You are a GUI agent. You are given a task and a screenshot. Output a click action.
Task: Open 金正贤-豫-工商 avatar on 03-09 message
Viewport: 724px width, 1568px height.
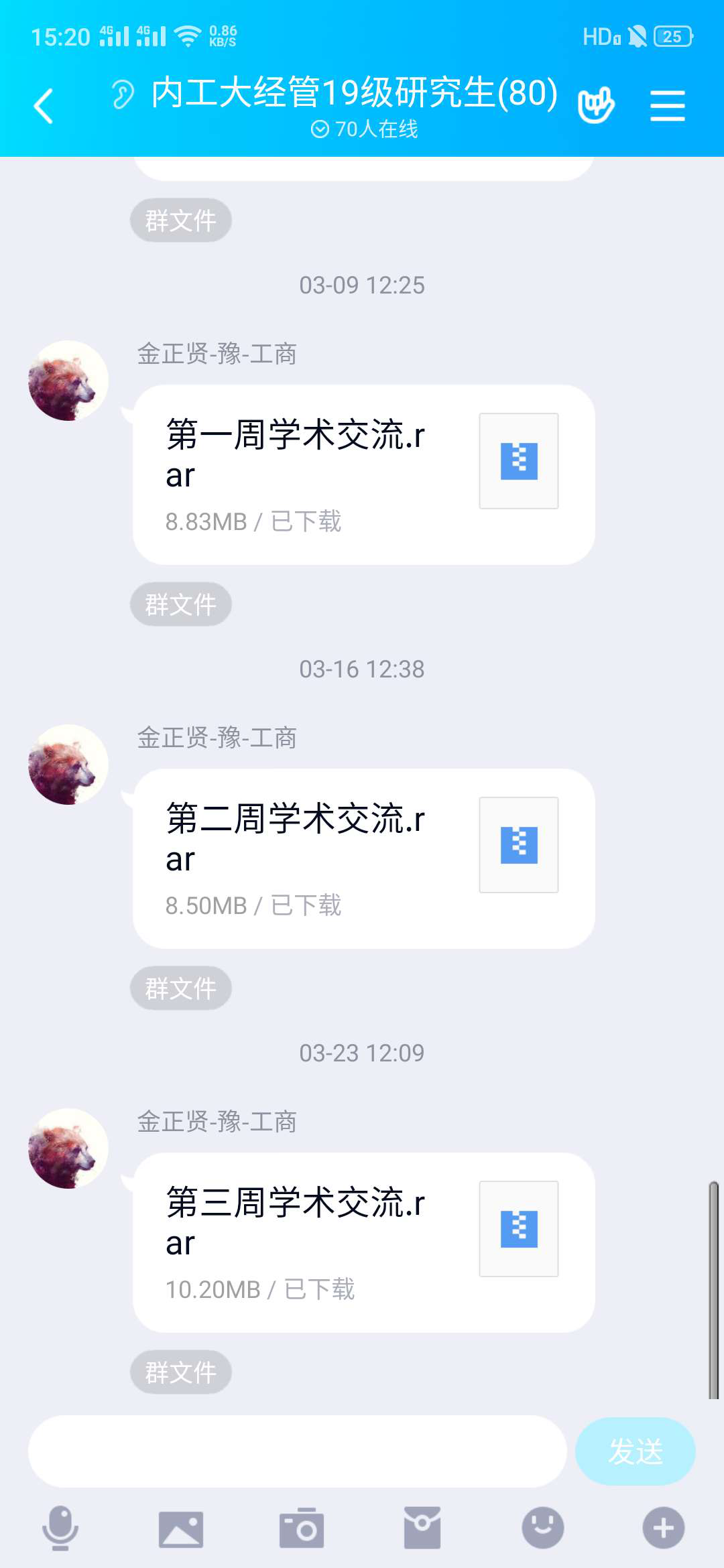pyautogui.click(x=68, y=381)
